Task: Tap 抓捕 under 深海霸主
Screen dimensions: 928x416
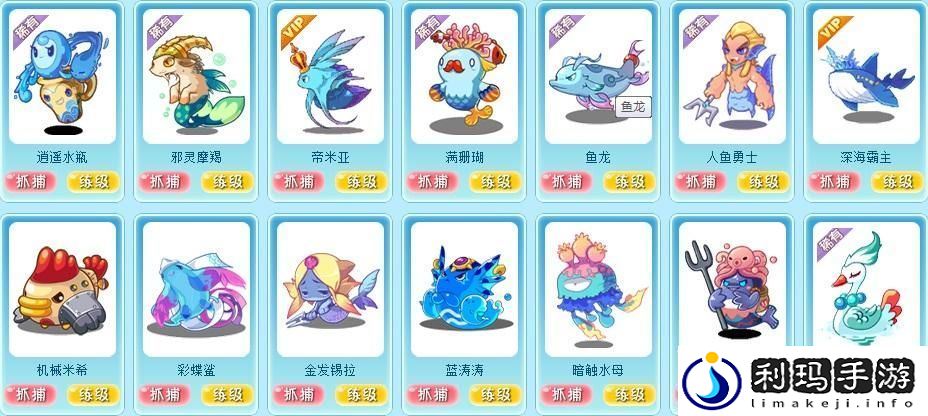Action: click(834, 182)
